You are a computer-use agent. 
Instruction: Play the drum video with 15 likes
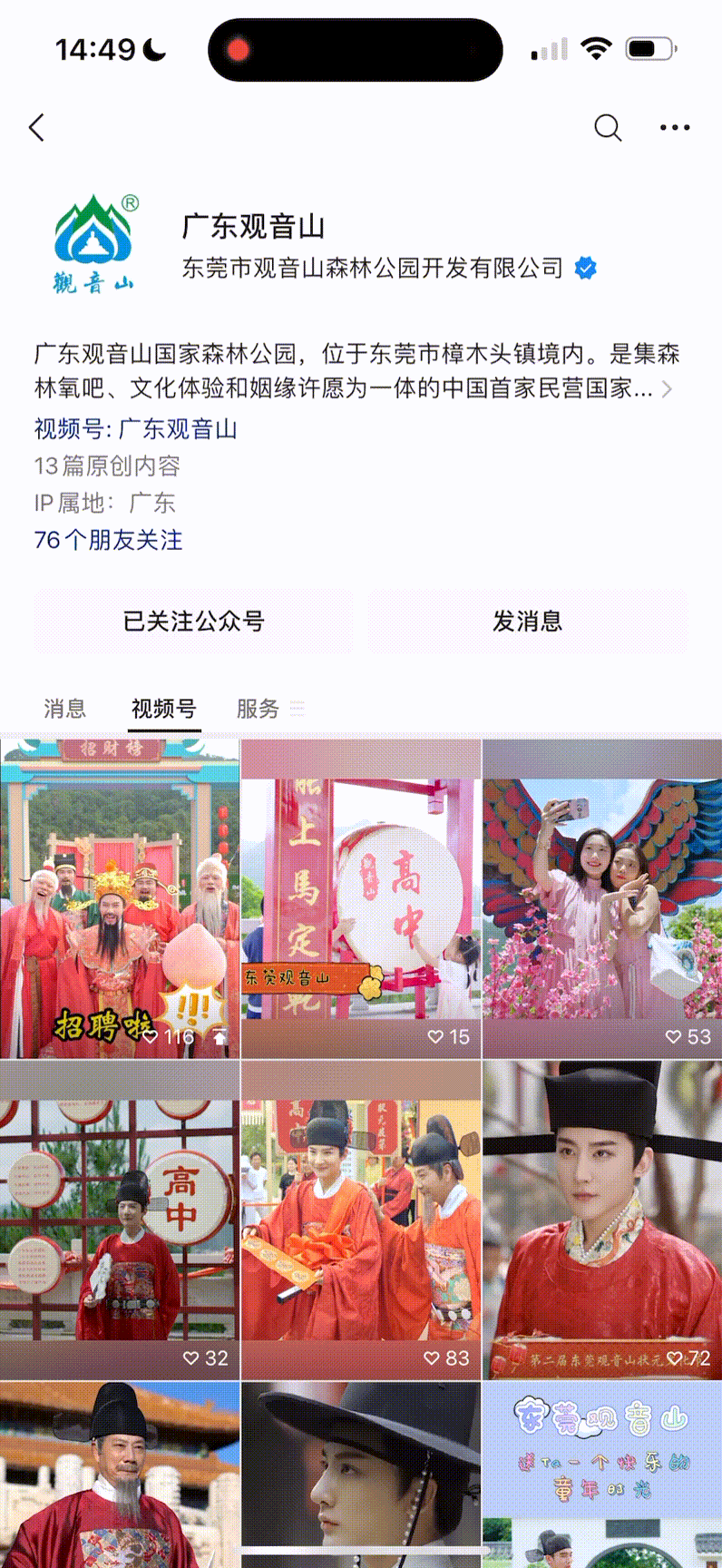tap(361, 898)
